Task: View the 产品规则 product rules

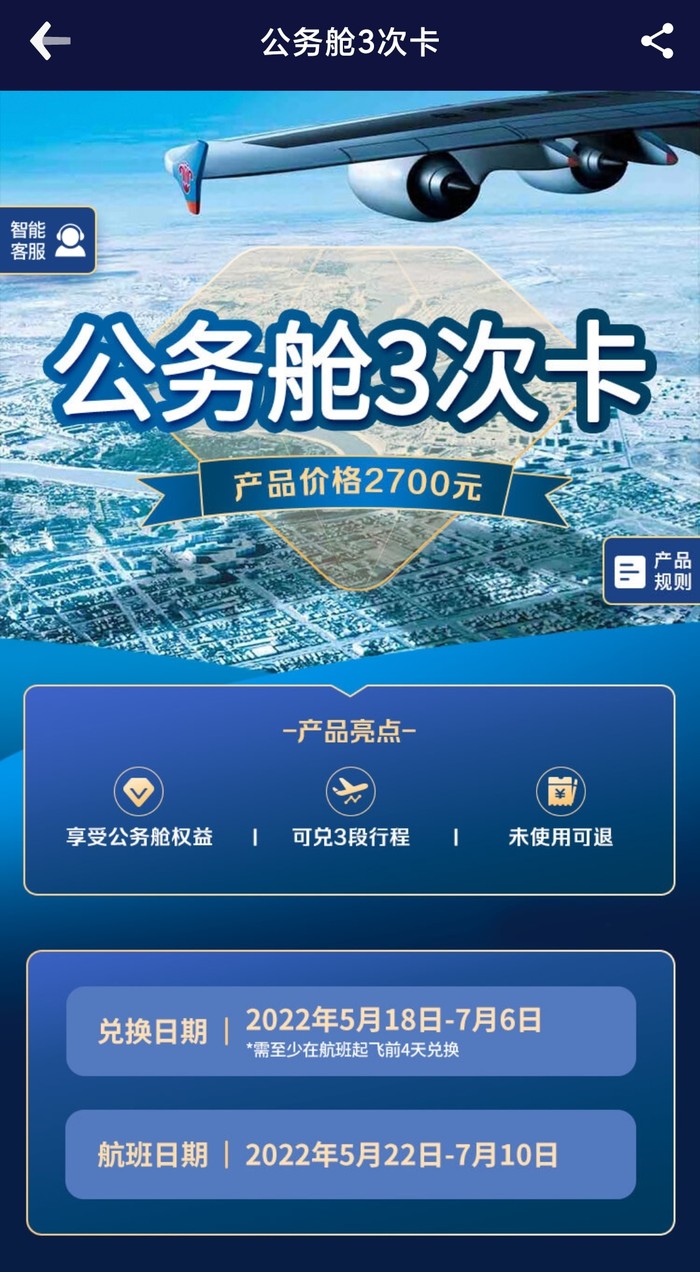Action: tap(653, 571)
